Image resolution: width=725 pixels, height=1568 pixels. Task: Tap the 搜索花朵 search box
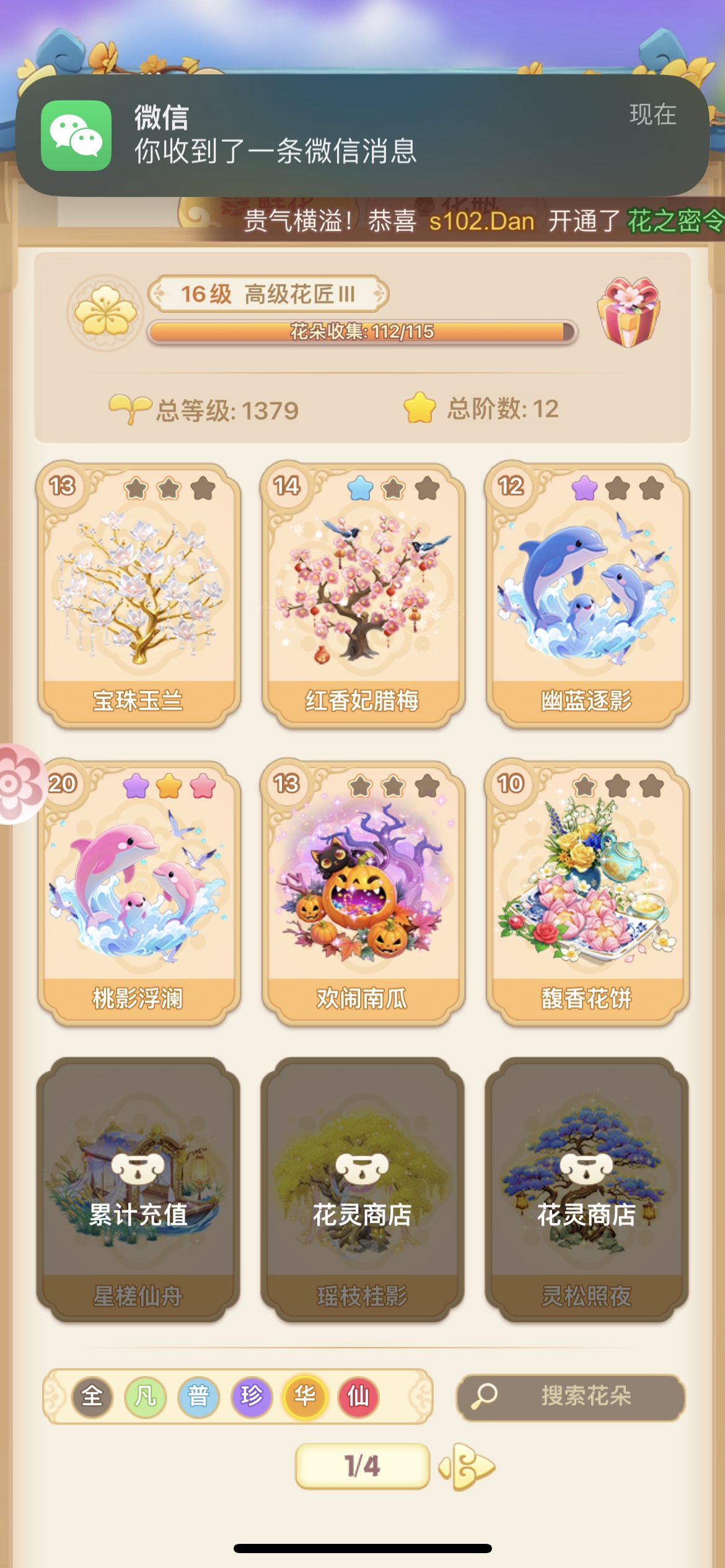[x=571, y=1397]
